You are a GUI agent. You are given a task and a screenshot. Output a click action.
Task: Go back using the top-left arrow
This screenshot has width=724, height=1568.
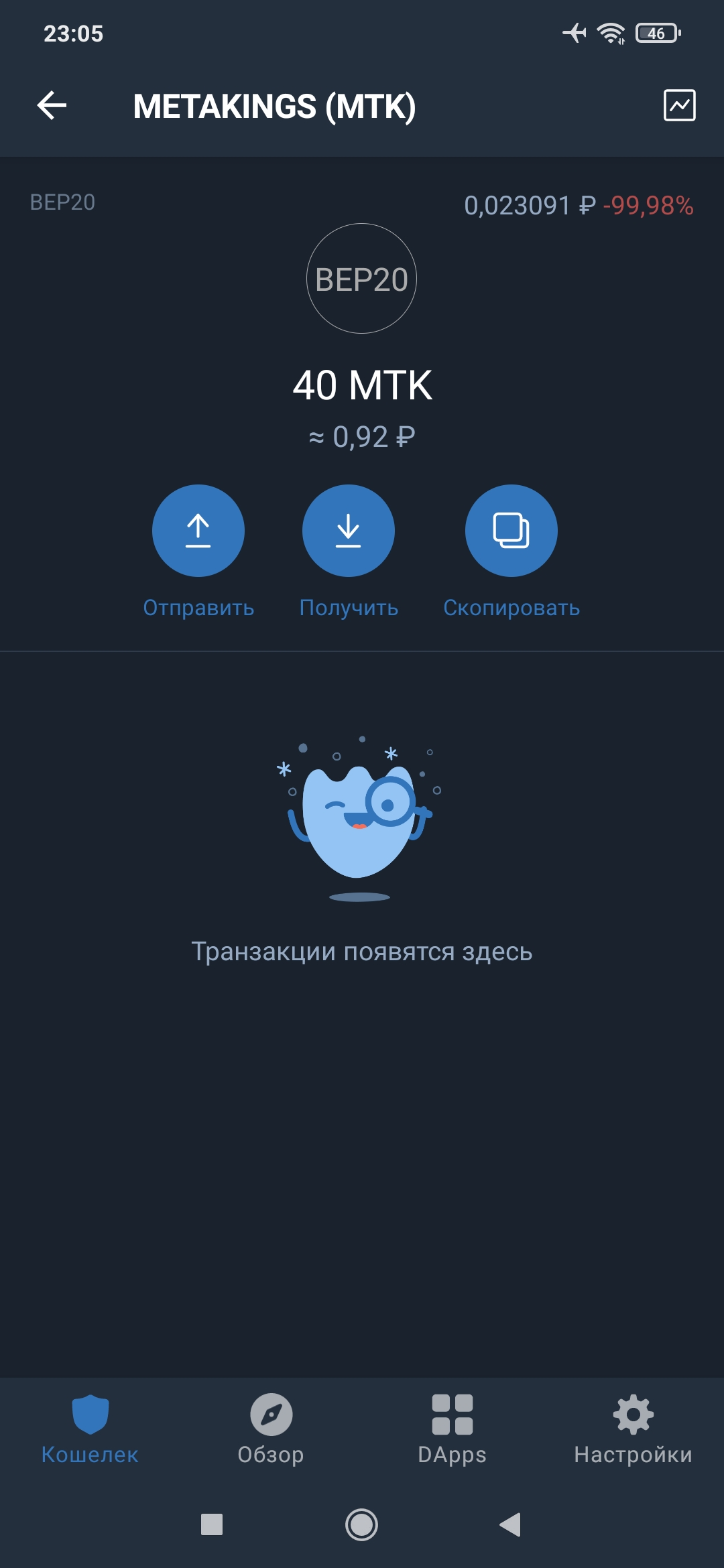click(x=52, y=106)
